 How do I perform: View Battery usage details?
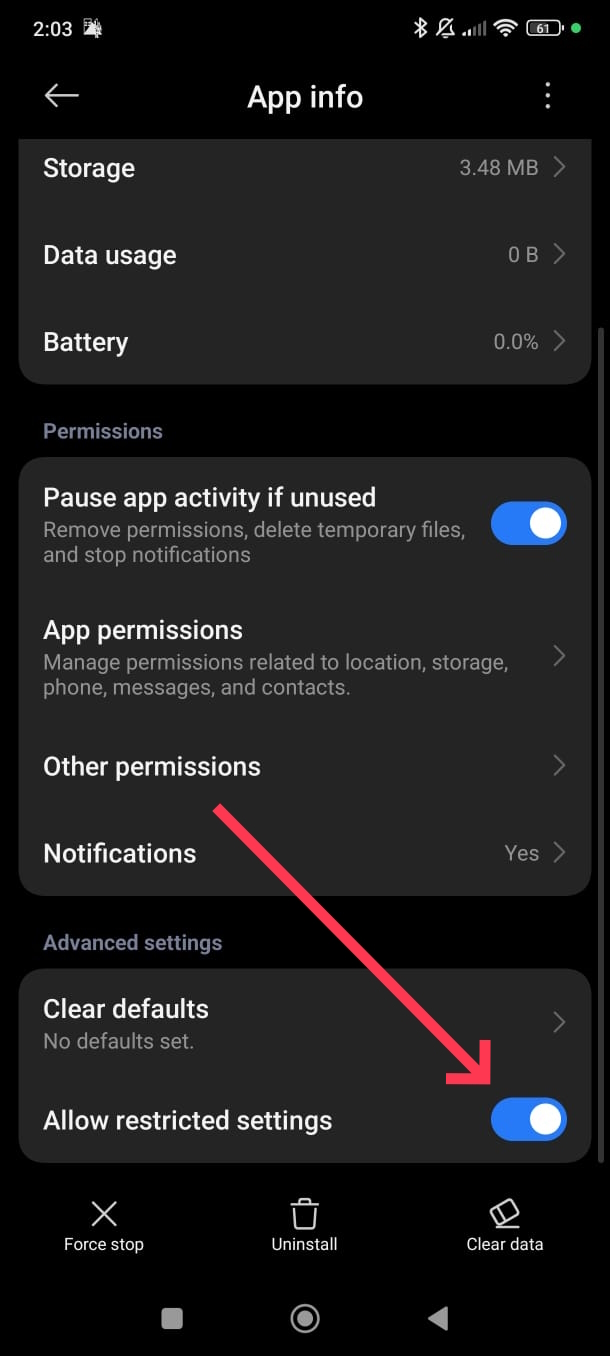[x=305, y=342]
